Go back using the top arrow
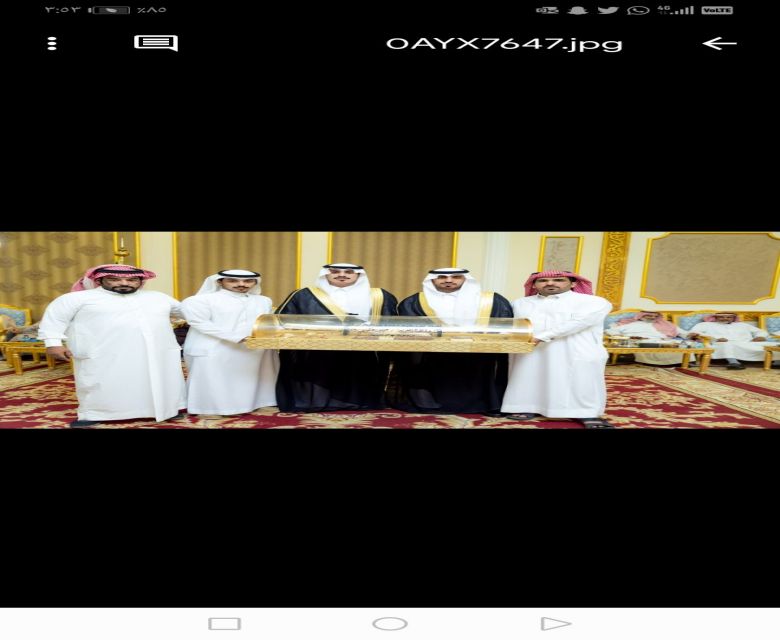This screenshot has height=640, width=780. pos(719,43)
